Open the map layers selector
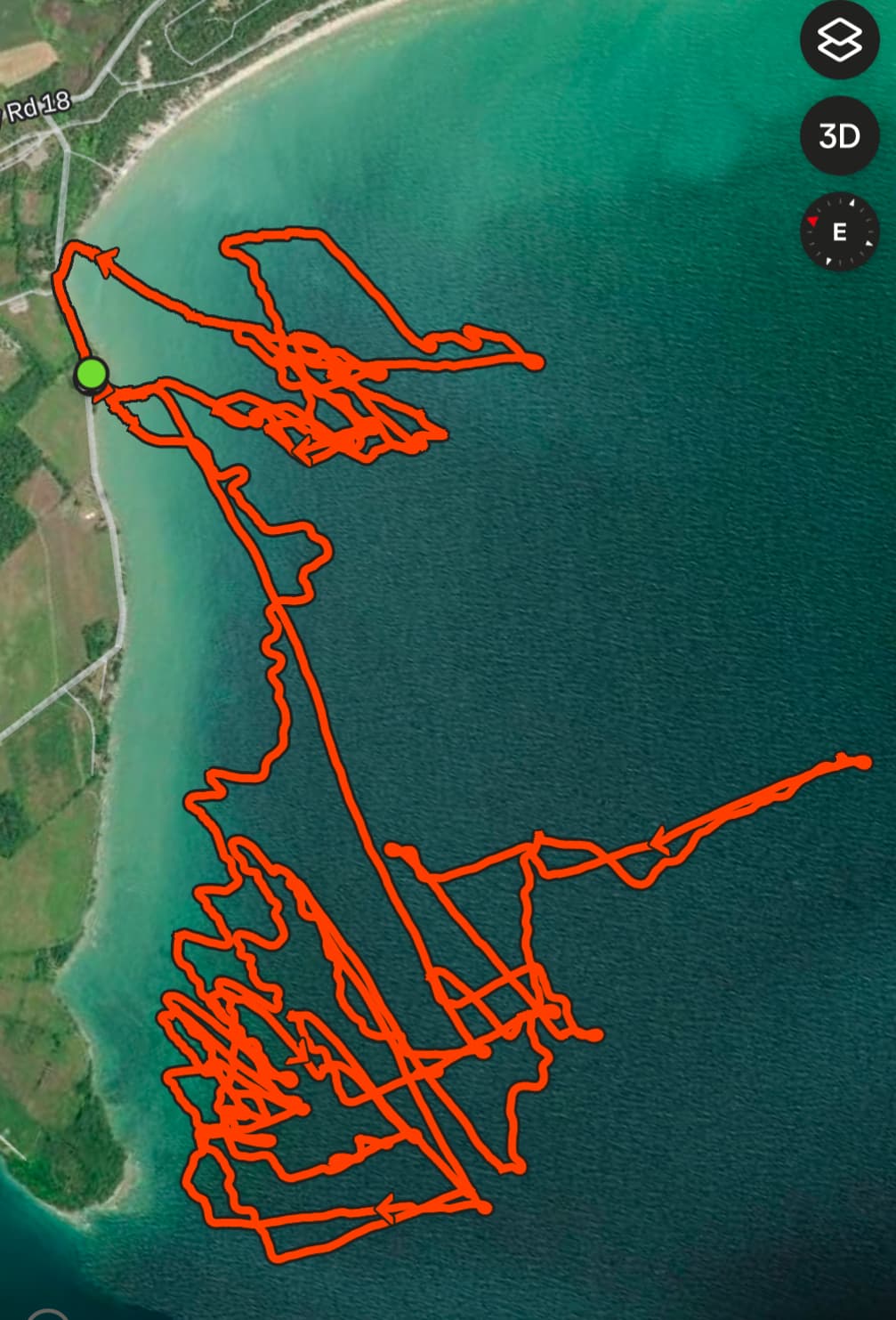Viewport: 896px width, 1320px height. click(x=839, y=41)
